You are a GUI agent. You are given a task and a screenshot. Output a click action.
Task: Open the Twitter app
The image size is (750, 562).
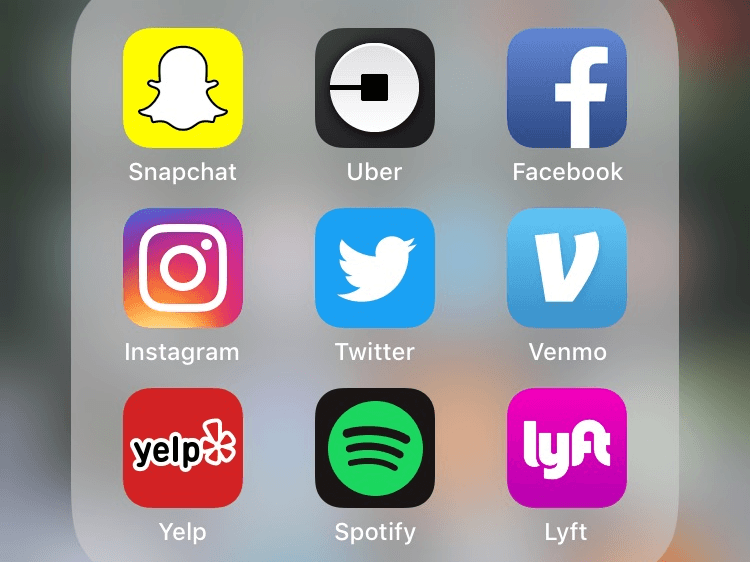coord(375,268)
